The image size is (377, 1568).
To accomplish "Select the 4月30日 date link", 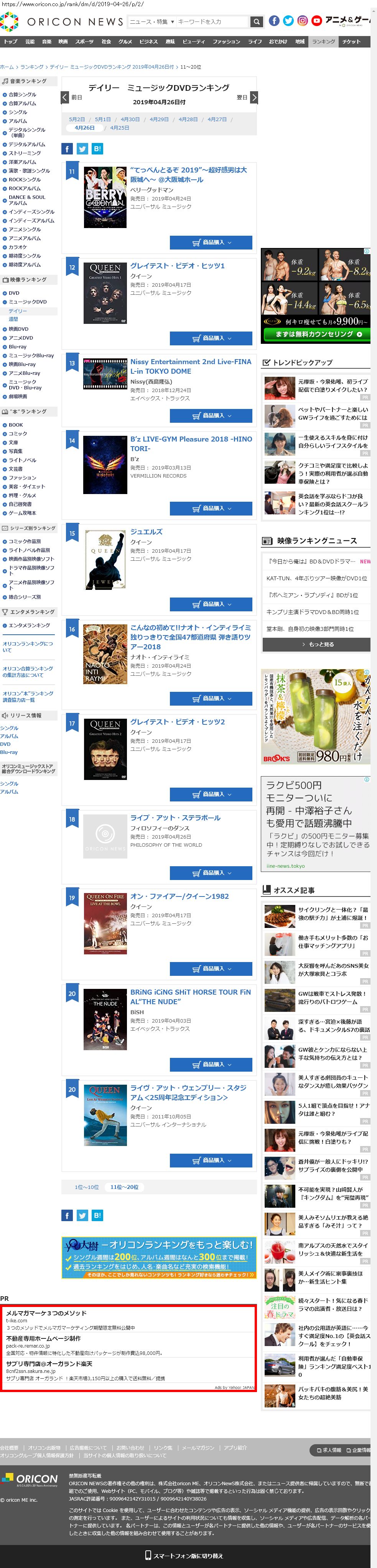I will pos(130,119).
